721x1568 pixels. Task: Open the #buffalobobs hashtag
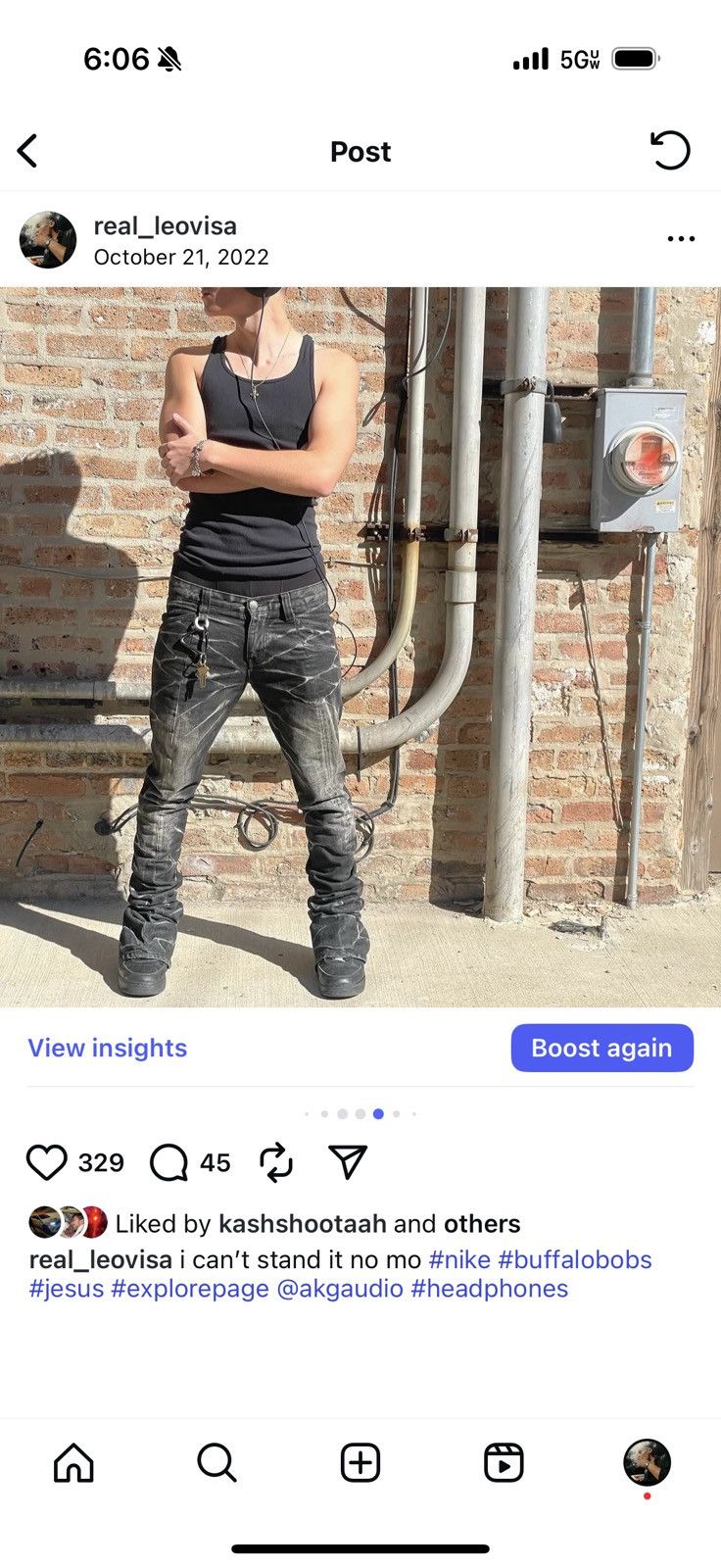click(575, 1259)
